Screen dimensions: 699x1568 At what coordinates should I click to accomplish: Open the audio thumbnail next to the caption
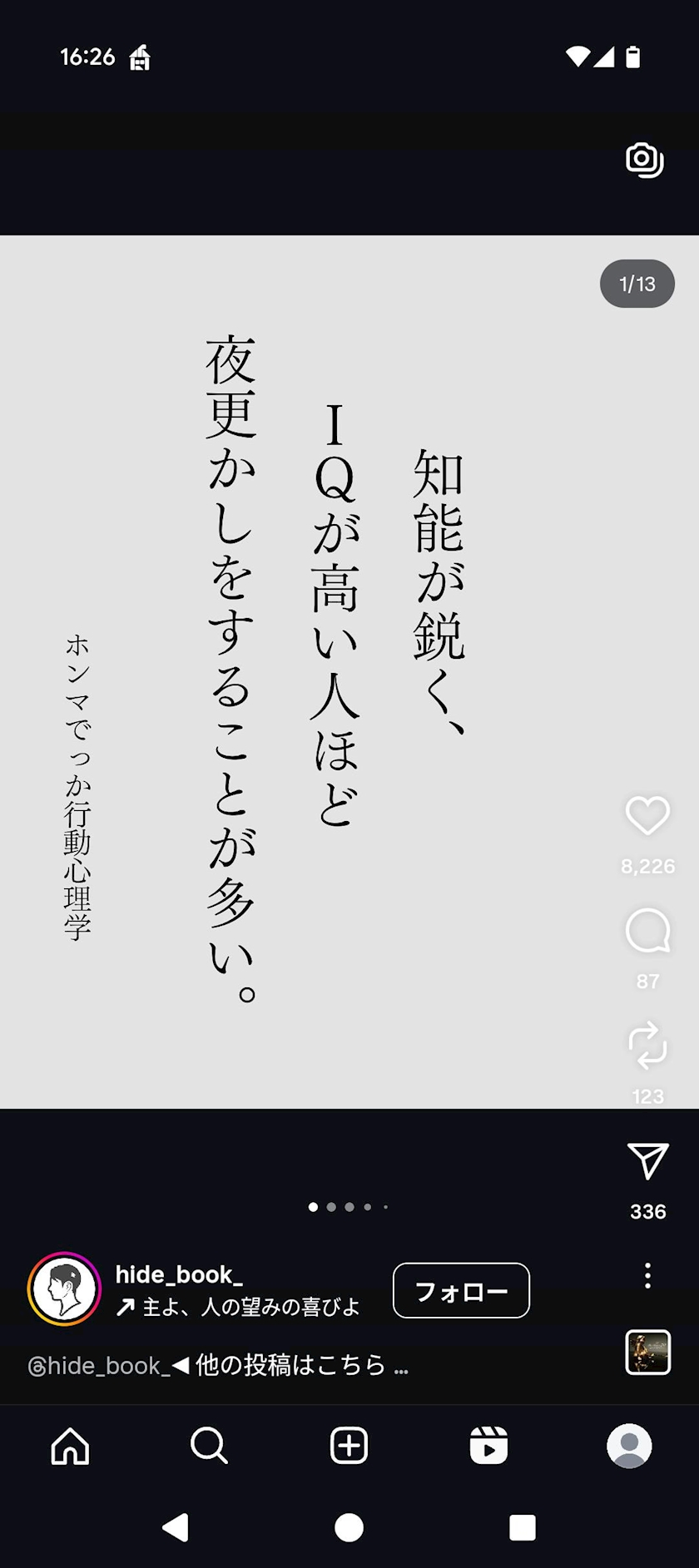[x=647, y=1352]
